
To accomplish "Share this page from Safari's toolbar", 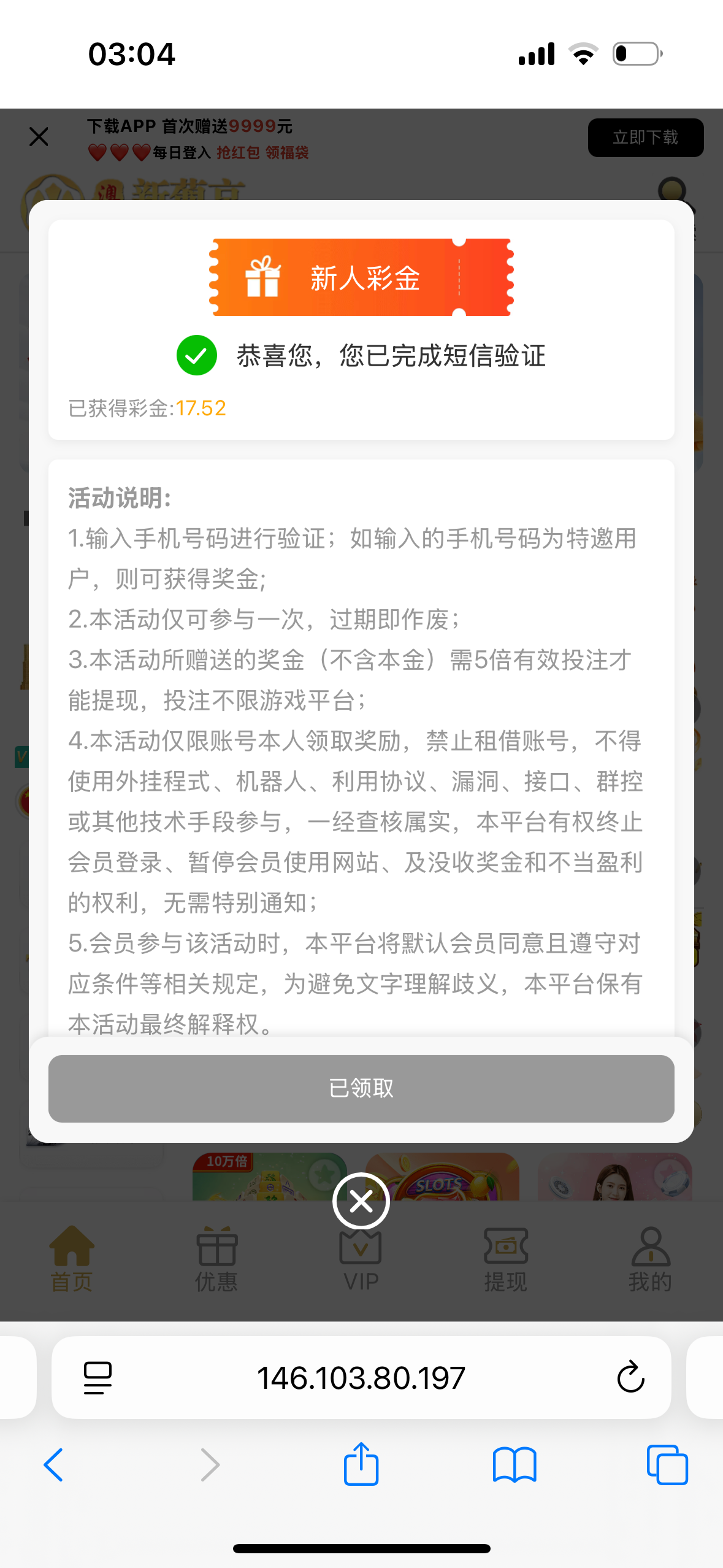I will (361, 1465).
